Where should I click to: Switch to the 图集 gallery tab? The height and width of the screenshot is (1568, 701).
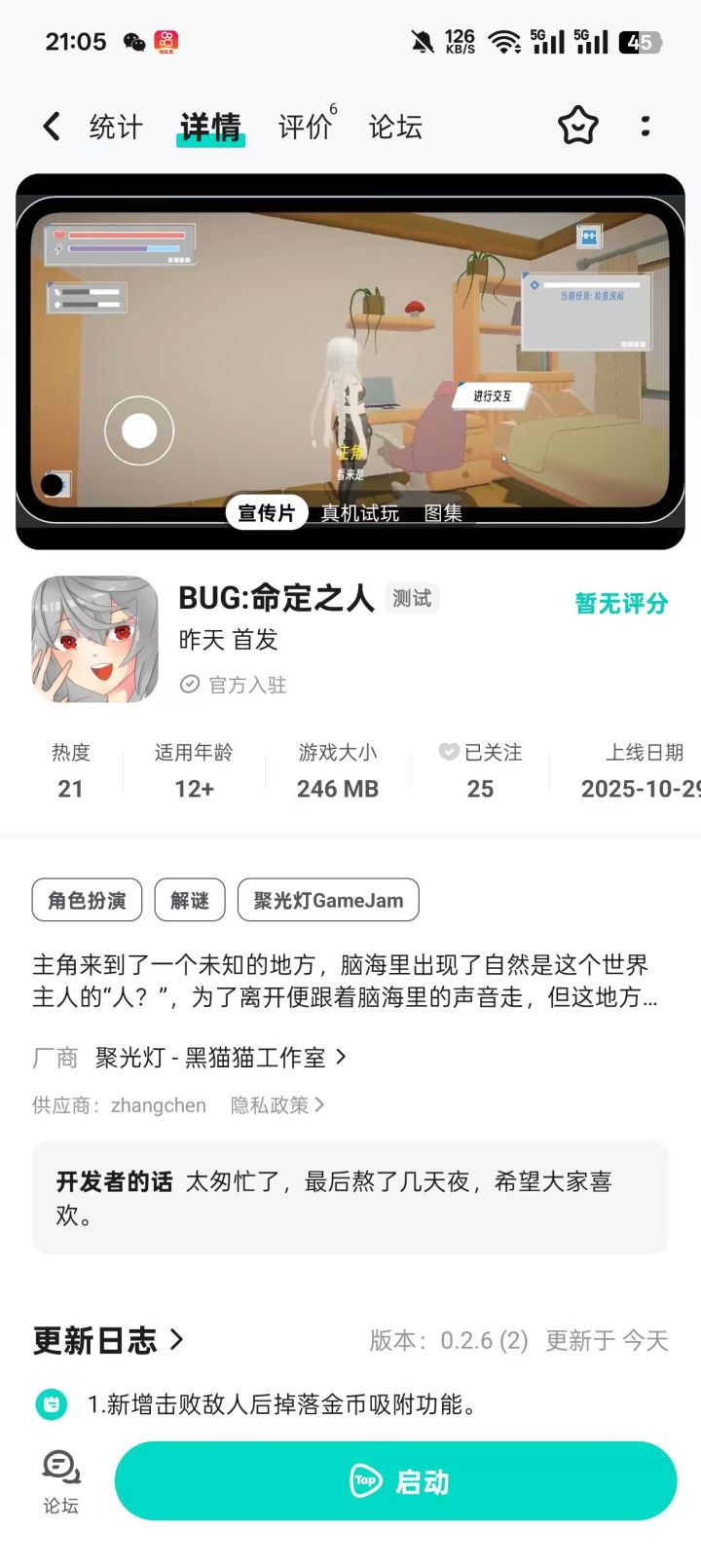[x=444, y=512]
